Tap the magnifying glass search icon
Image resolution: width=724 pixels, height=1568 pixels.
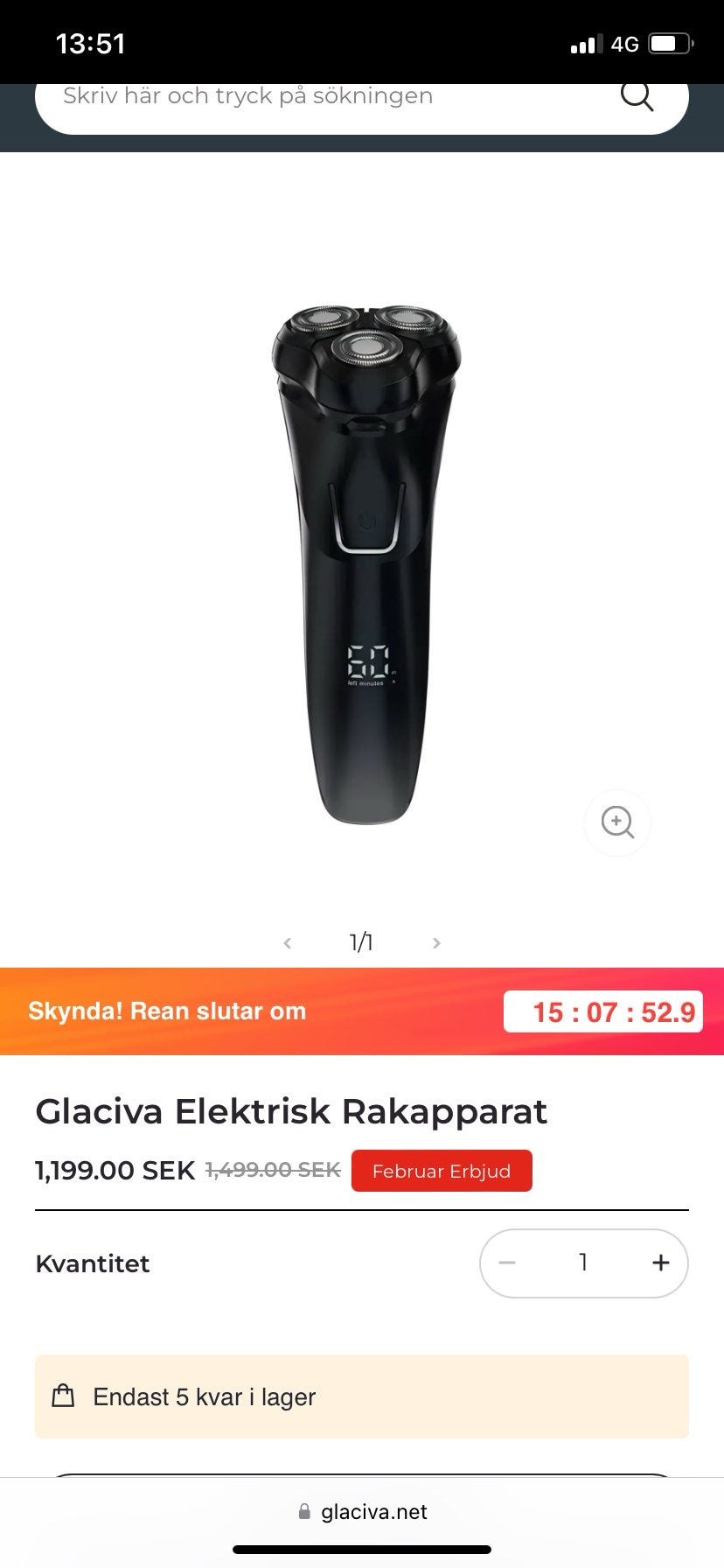click(x=637, y=95)
